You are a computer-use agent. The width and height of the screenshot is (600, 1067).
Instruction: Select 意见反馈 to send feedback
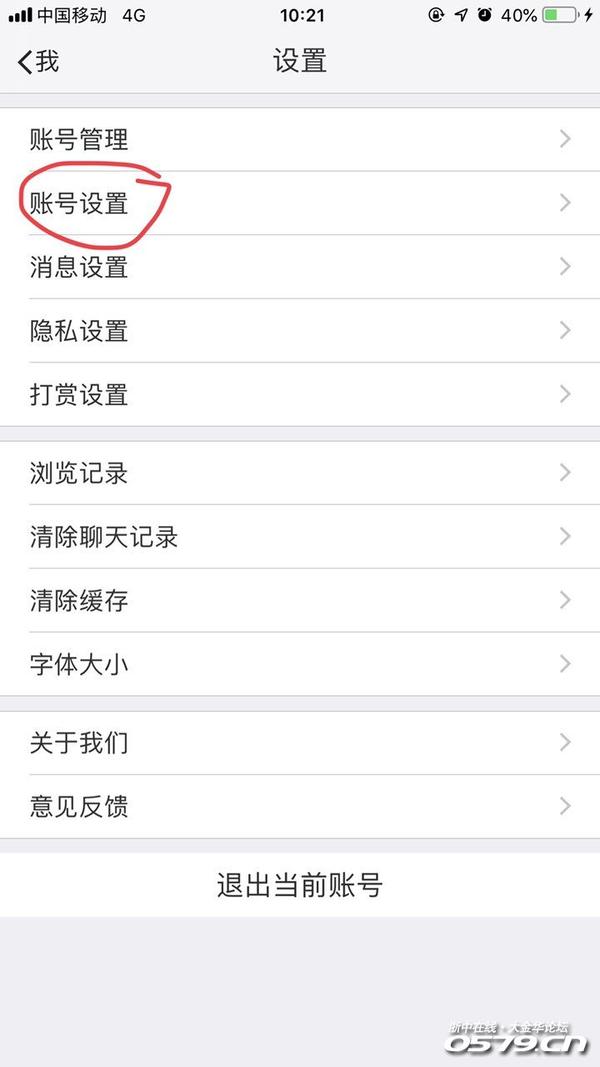click(x=300, y=806)
